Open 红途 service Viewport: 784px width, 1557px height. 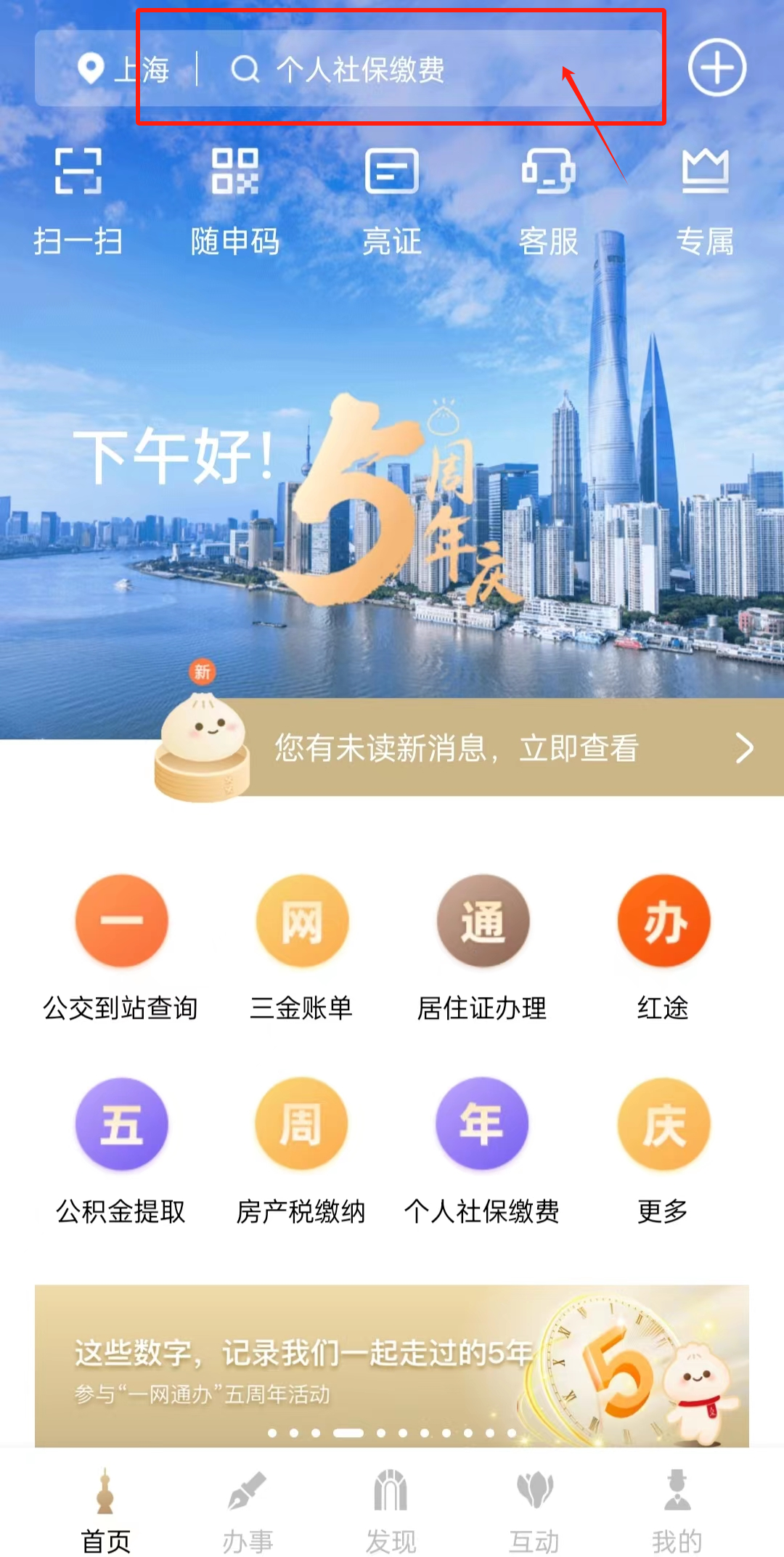coord(663,944)
